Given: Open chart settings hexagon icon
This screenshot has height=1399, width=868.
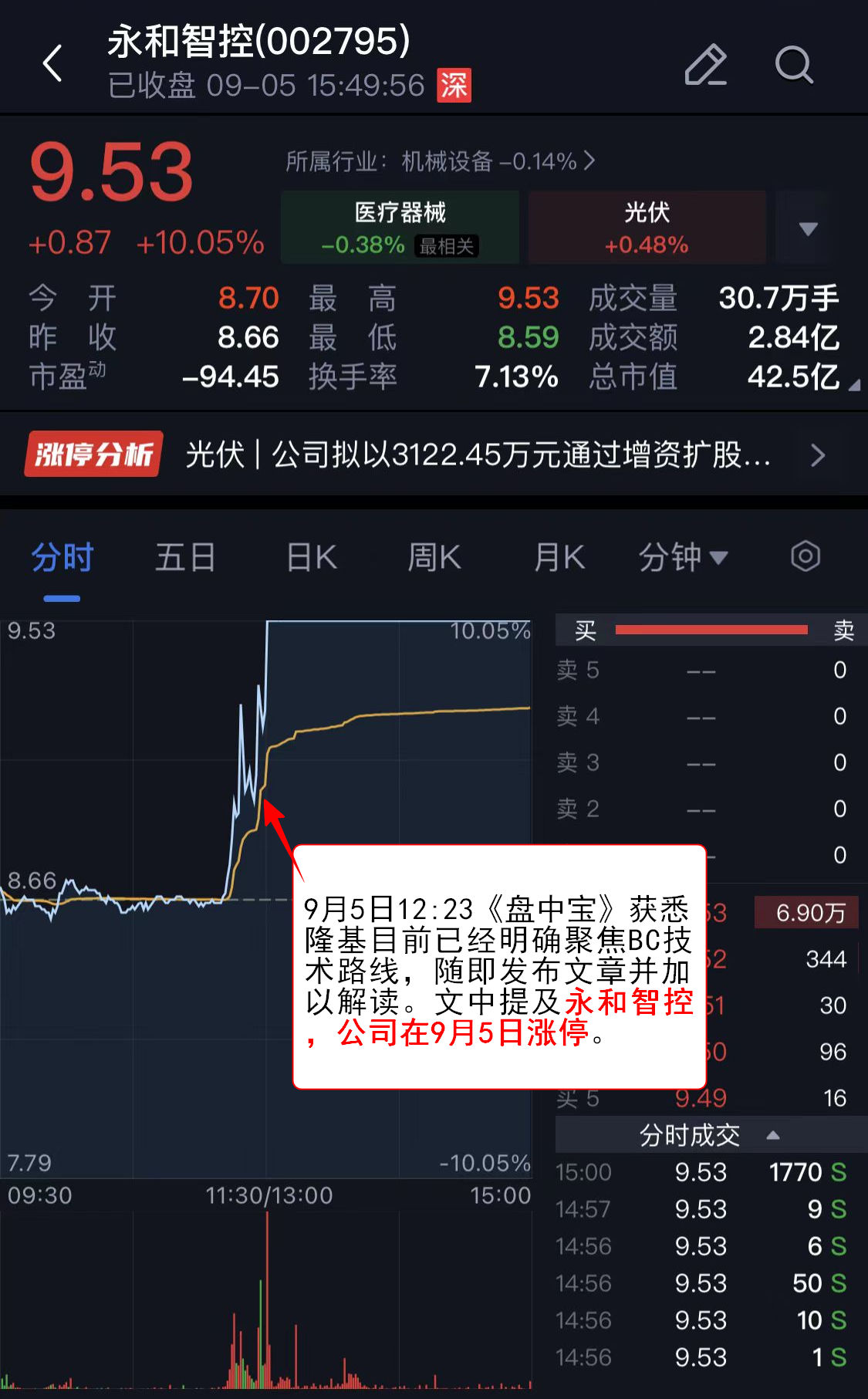Looking at the screenshot, I should pyautogui.click(x=805, y=556).
